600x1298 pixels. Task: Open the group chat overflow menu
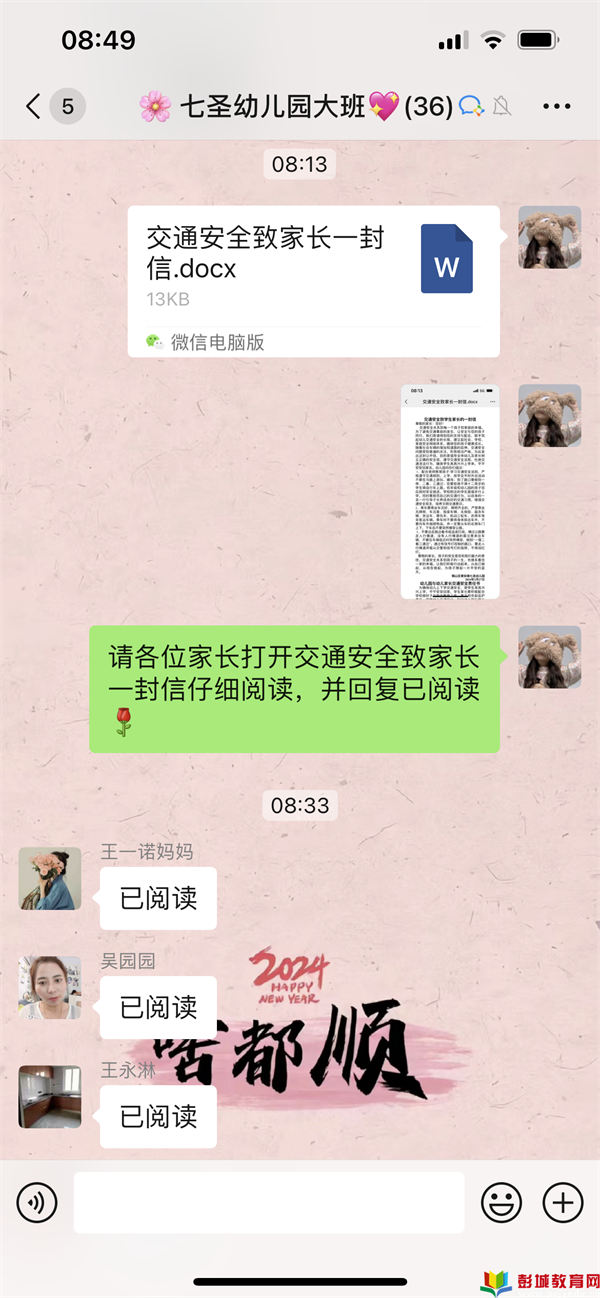pyautogui.click(x=556, y=106)
